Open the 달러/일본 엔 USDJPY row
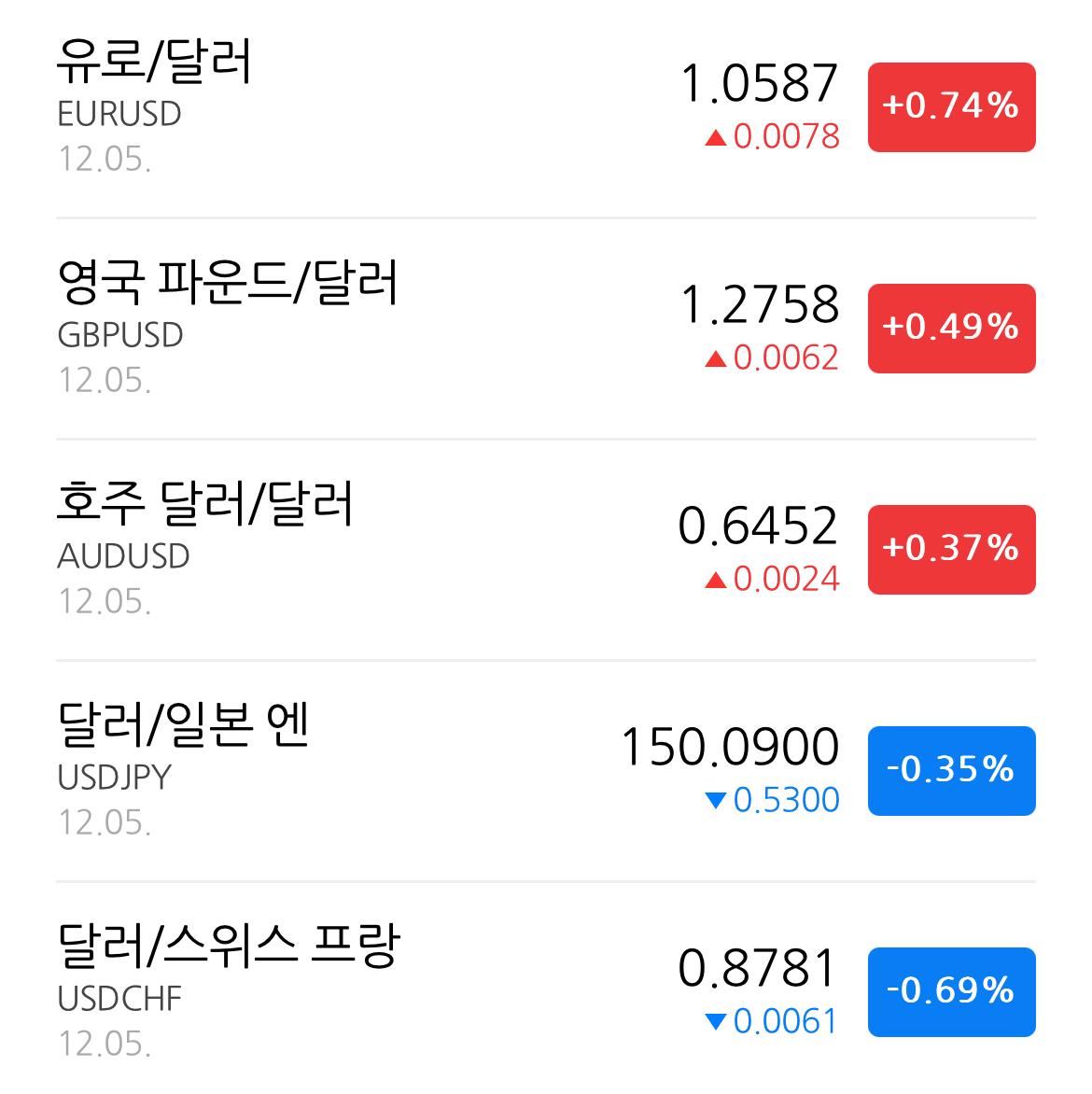This screenshot has width=1092, height=1094. (546, 771)
